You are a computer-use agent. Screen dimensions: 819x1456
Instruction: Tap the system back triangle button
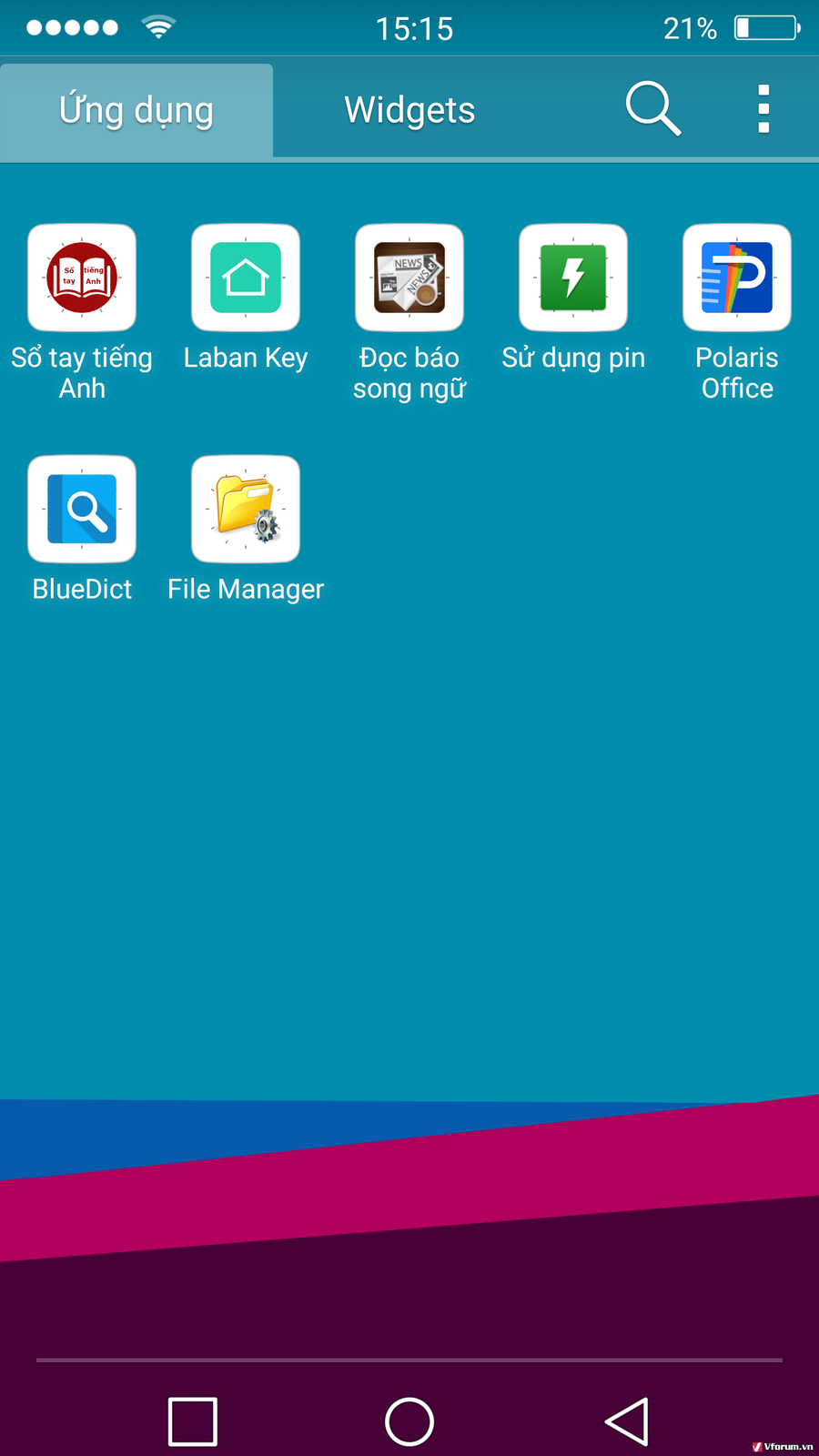pyautogui.click(x=627, y=1421)
